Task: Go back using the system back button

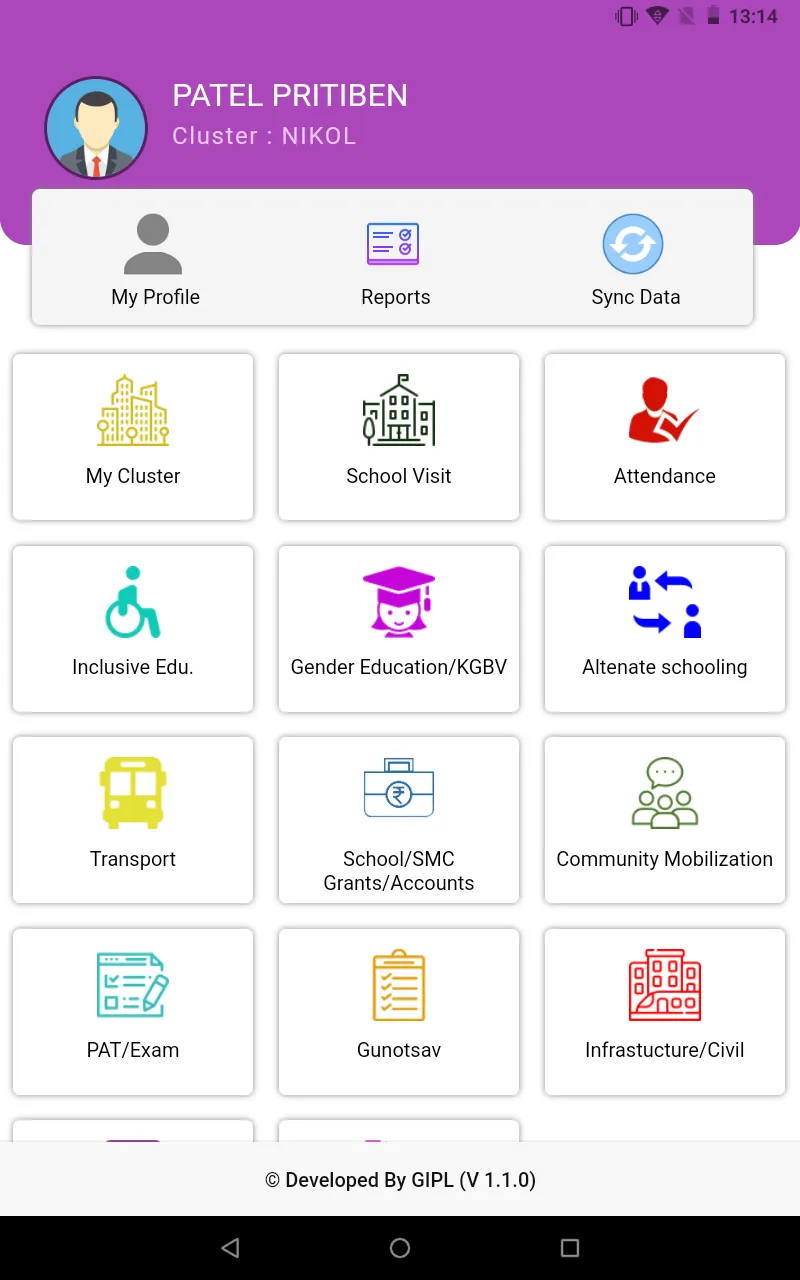Action: click(230, 1248)
